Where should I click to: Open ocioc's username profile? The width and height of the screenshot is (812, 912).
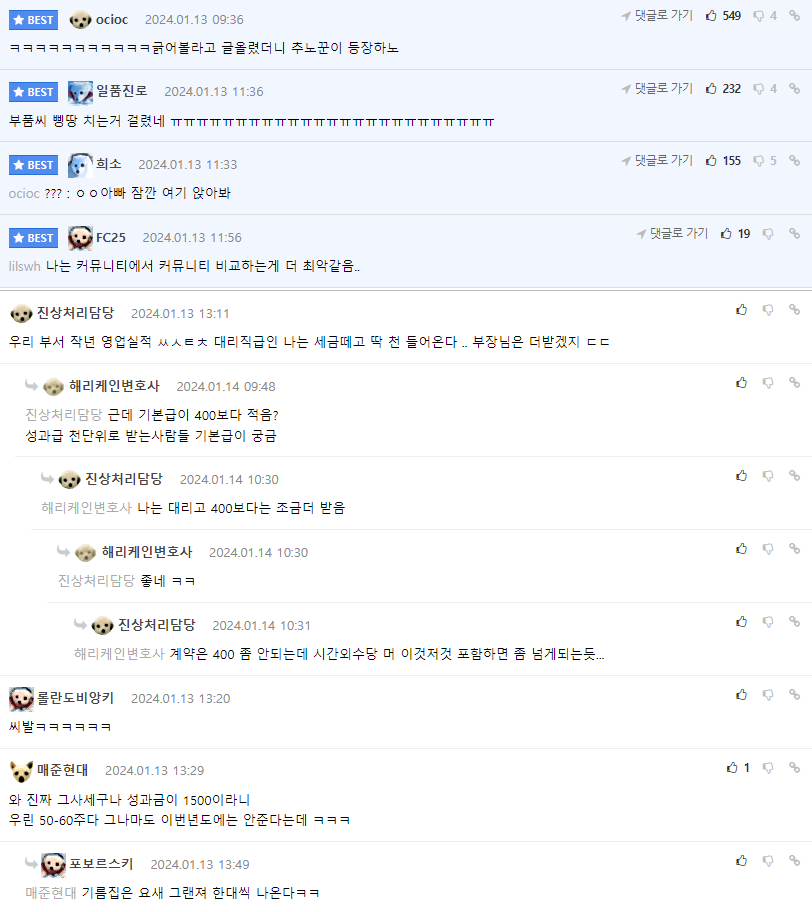pyautogui.click(x=111, y=19)
